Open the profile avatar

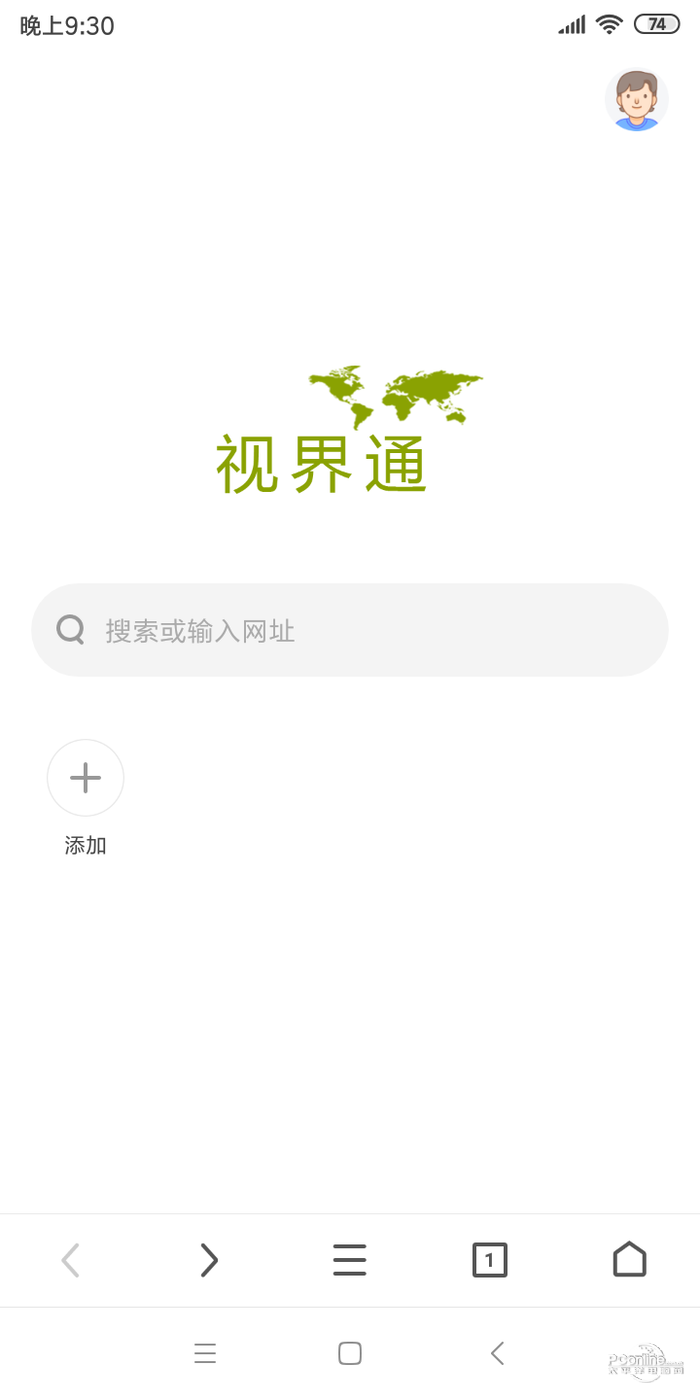636,100
